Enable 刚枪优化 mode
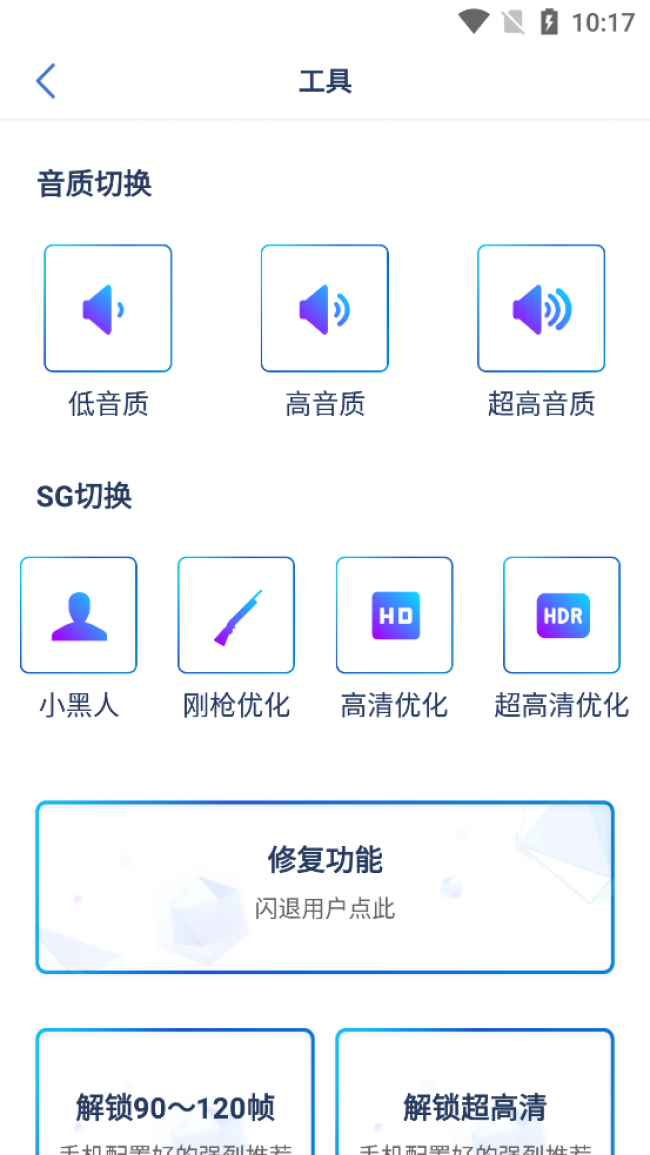The image size is (650, 1155). 236,615
